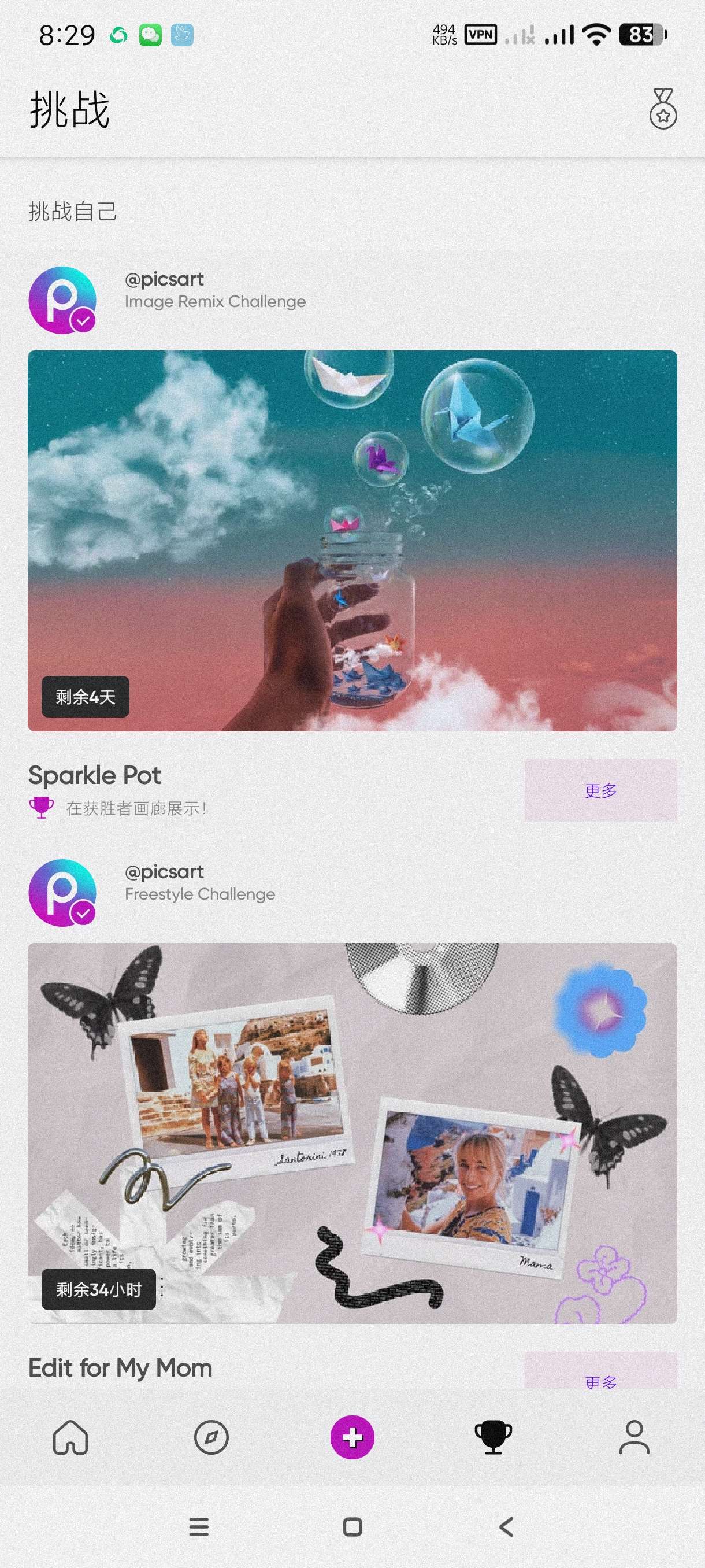Open the medal leaderboard icon

[x=662, y=108]
